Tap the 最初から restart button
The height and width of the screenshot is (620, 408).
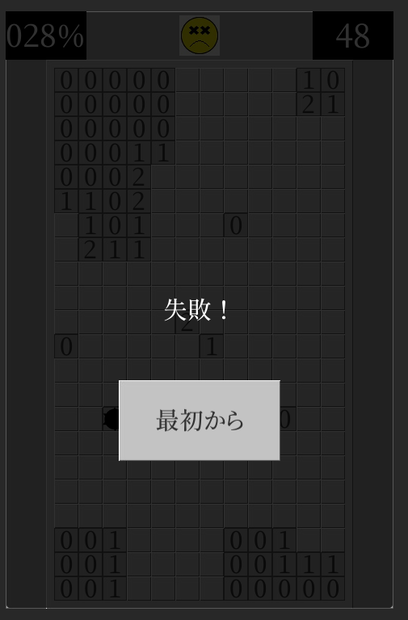coord(200,420)
